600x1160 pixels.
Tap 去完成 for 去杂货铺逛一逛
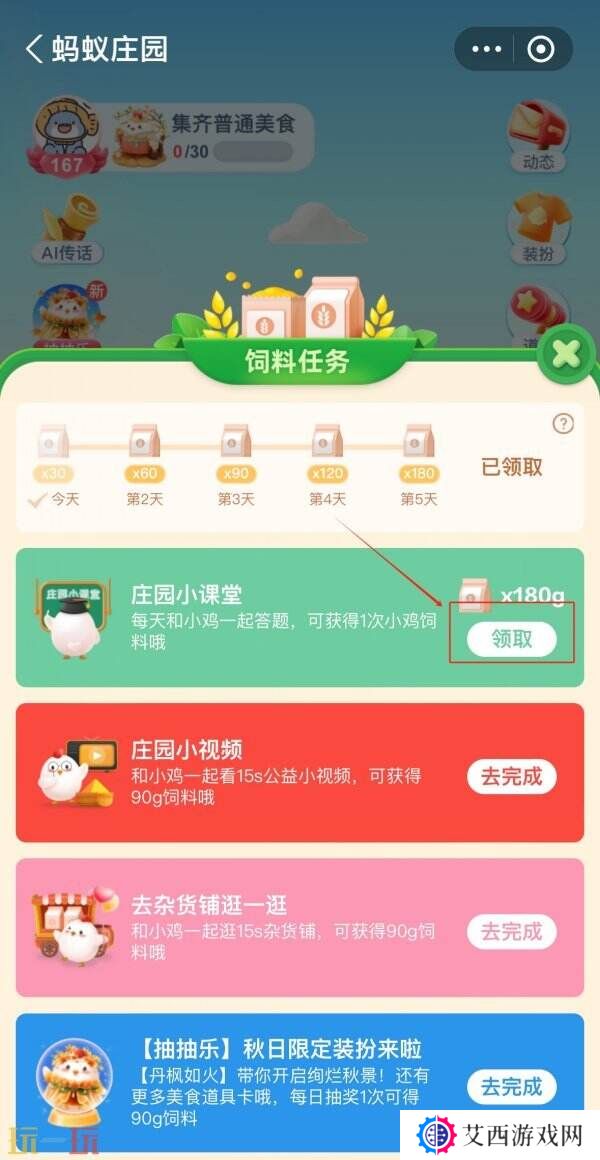click(511, 931)
